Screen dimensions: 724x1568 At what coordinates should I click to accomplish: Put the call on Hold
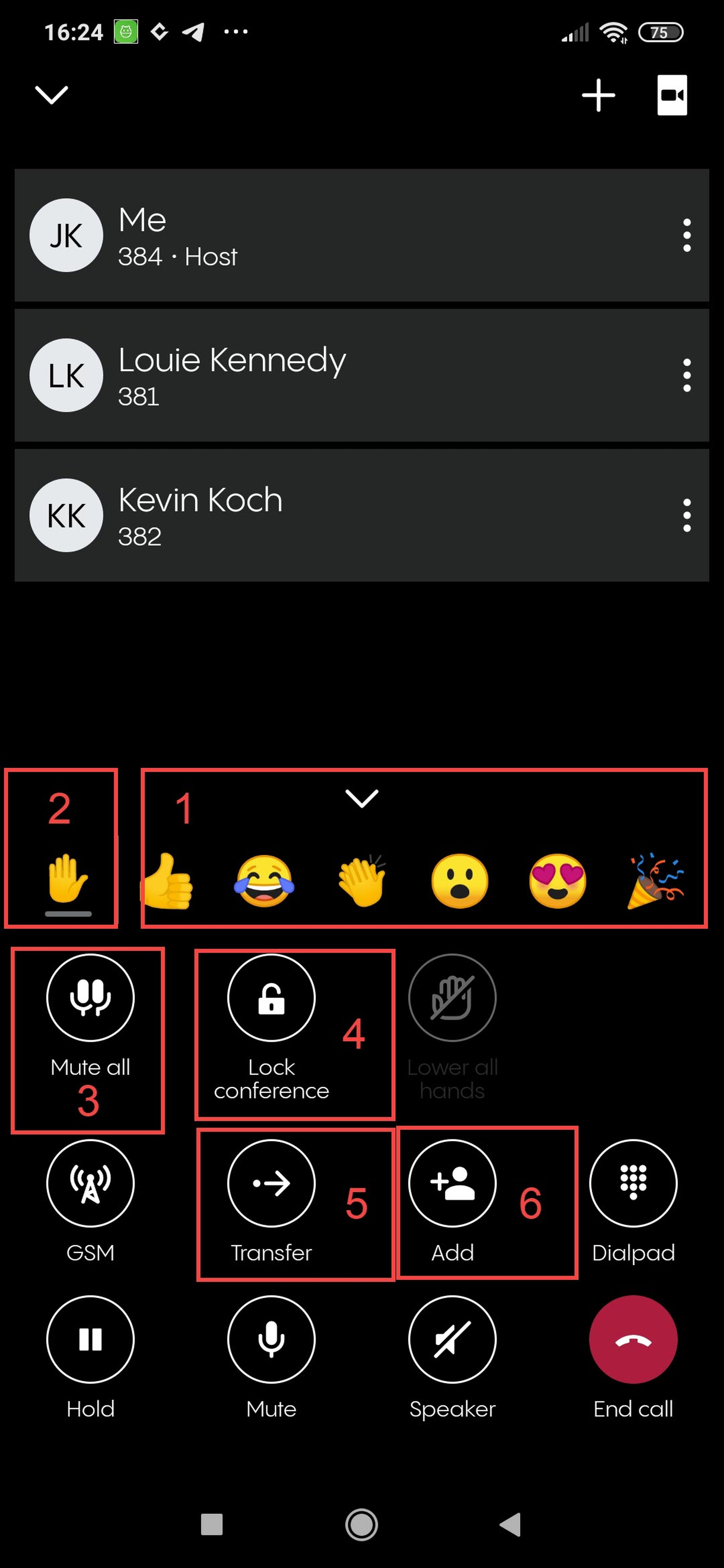coord(90,1339)
